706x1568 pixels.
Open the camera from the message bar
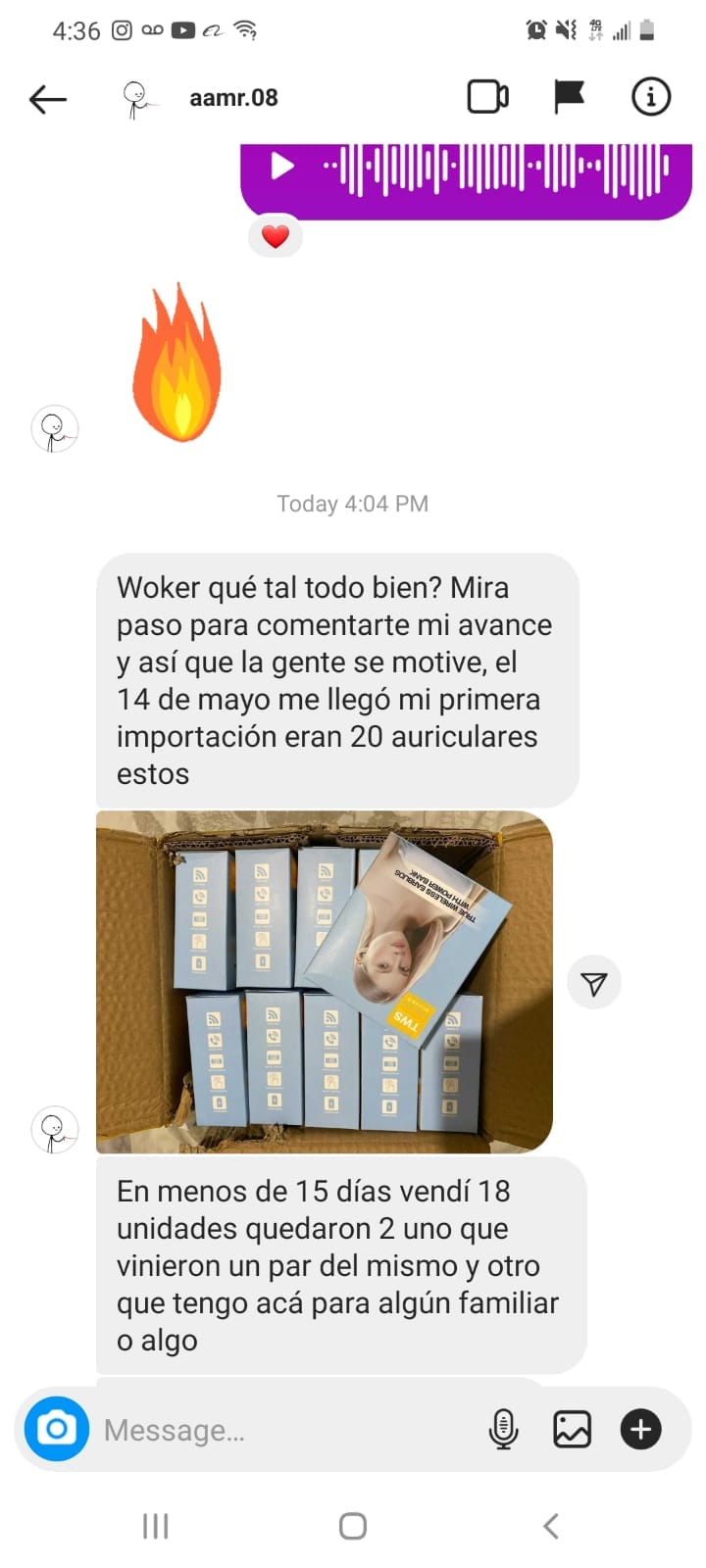[57, 1429]
